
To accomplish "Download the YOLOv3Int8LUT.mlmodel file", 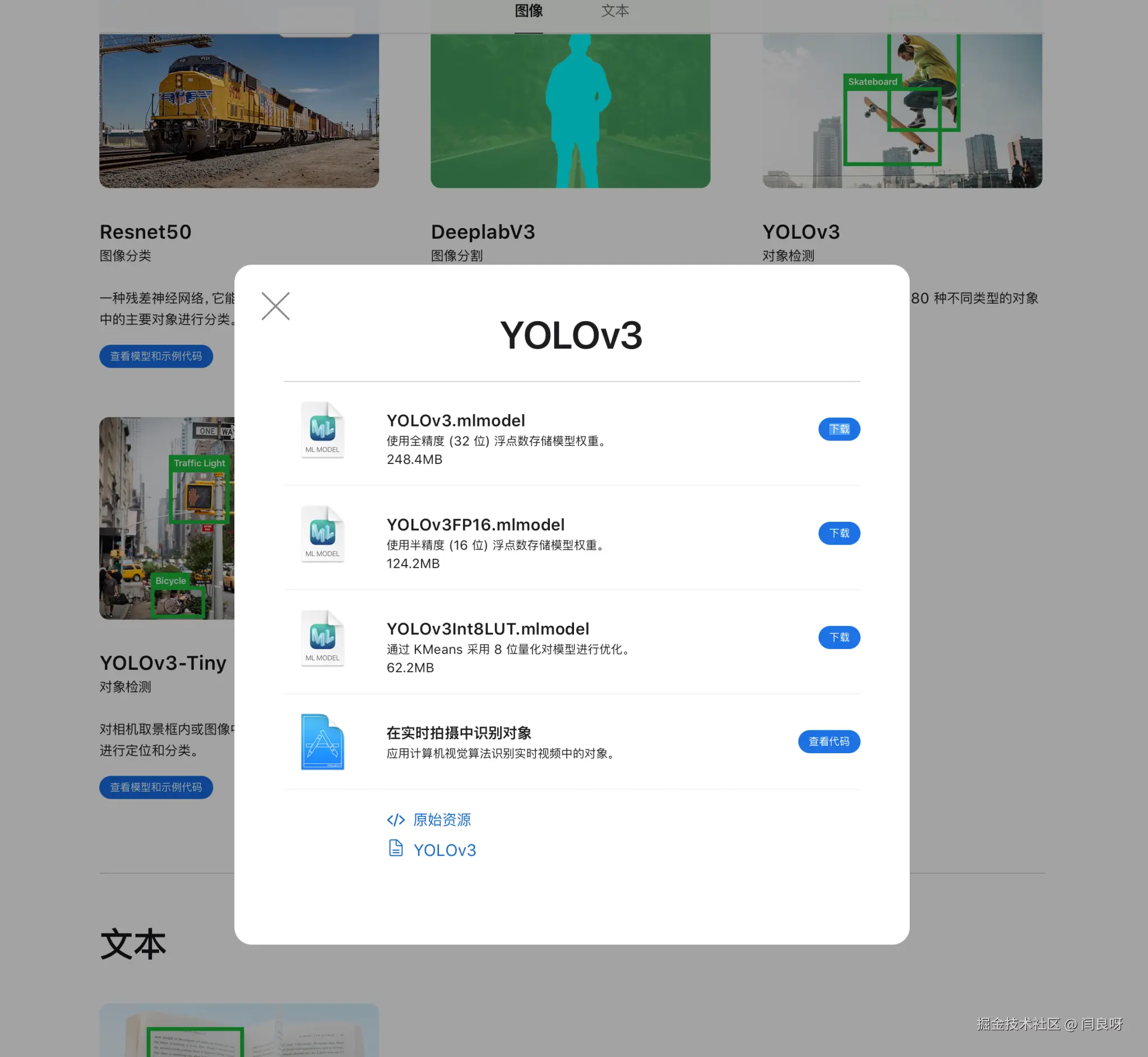I will [x=839, y=637].
